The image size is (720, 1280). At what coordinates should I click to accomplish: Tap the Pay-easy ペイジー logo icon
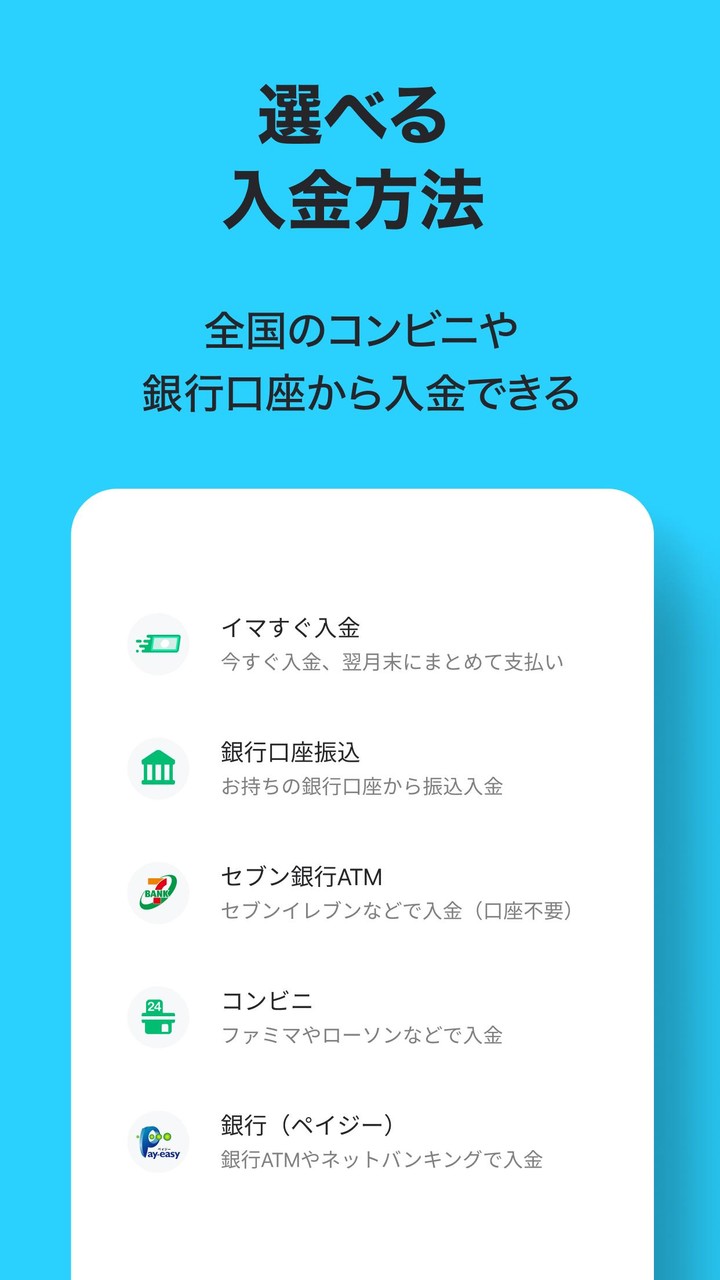158,1140
